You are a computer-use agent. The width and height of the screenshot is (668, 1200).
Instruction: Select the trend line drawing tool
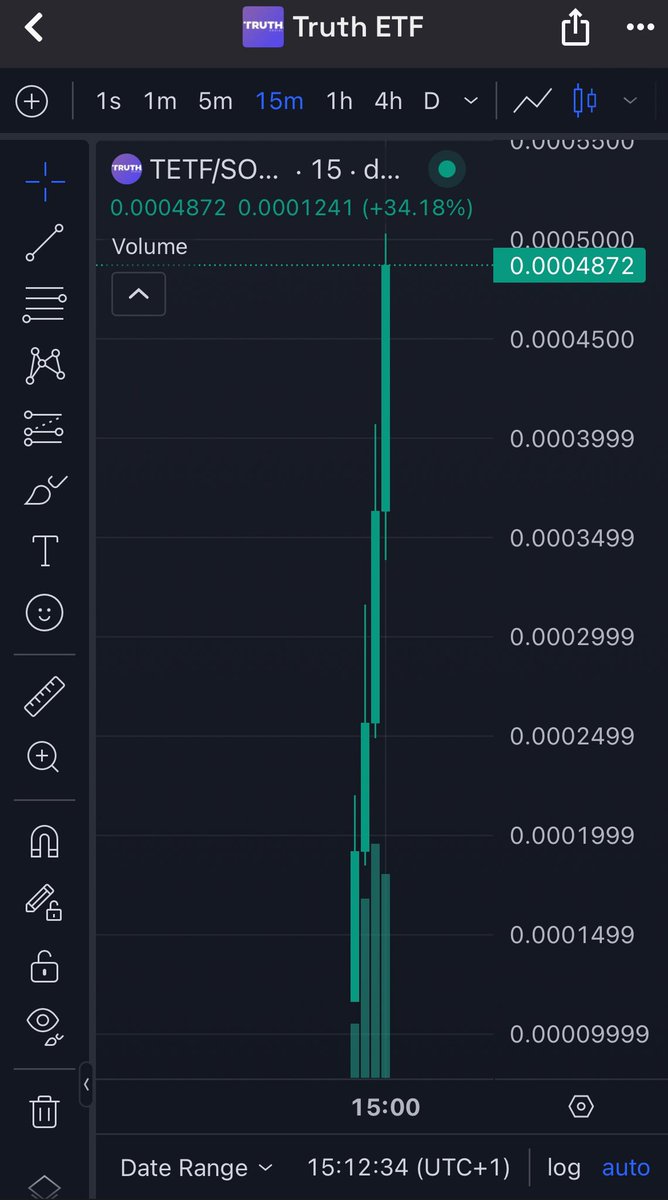[x=44, y=243]
